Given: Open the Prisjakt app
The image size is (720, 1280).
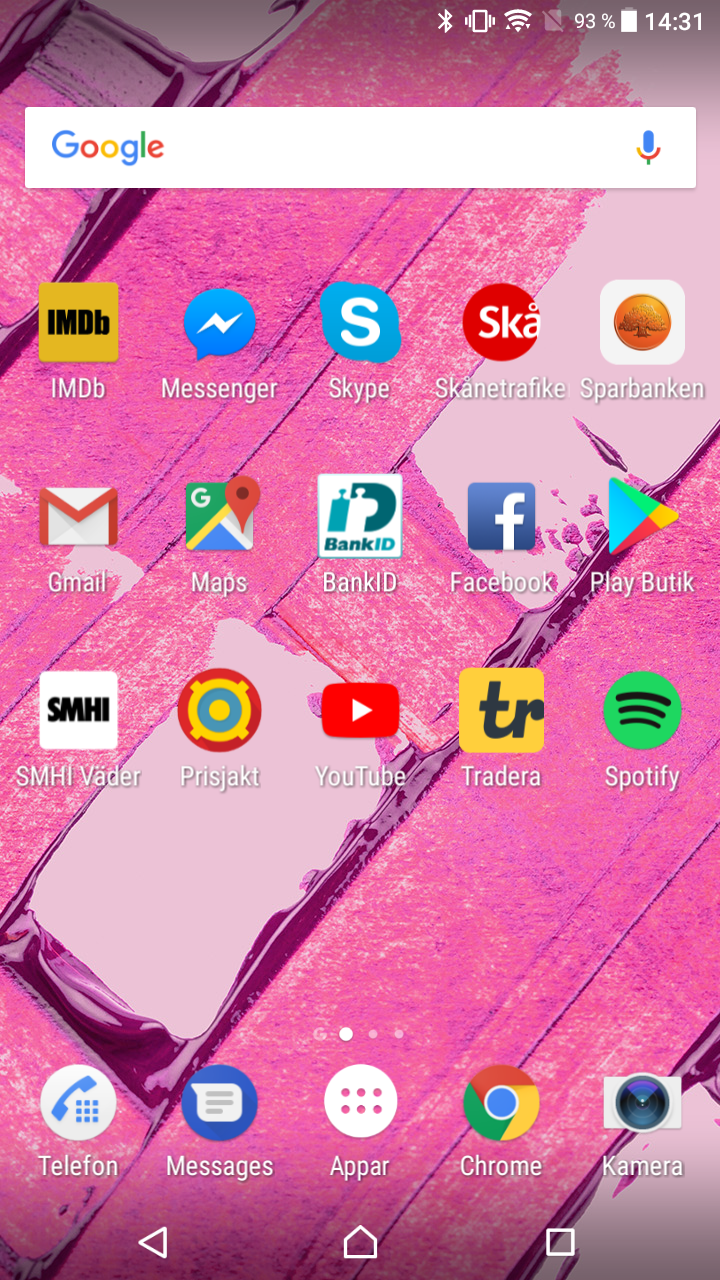Looking at the screenshot, I should (x=220, y=710).
